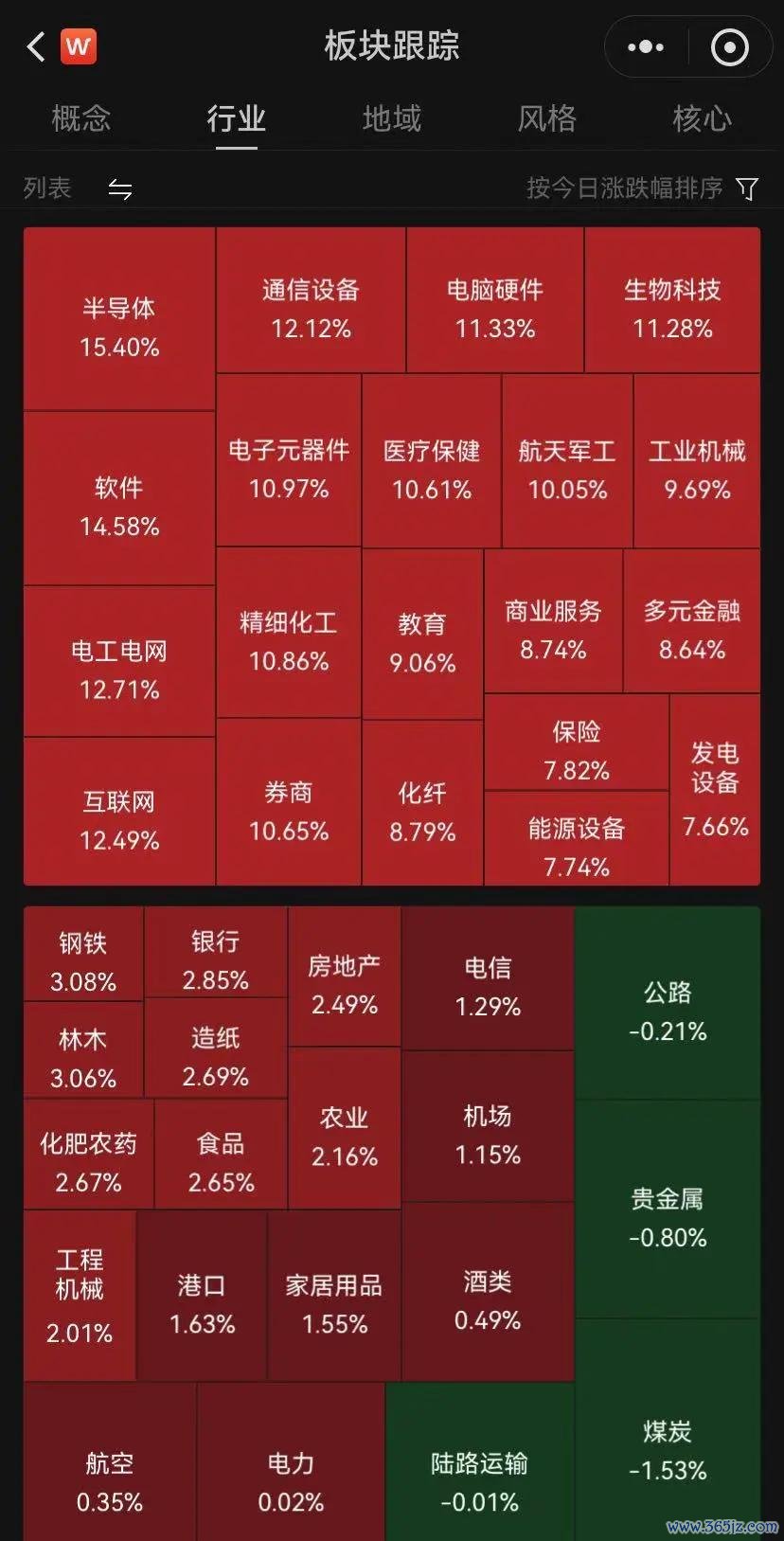Open the three-dot more menu
Viewport: 784px width, 1541px height.
tap(646, 46)
